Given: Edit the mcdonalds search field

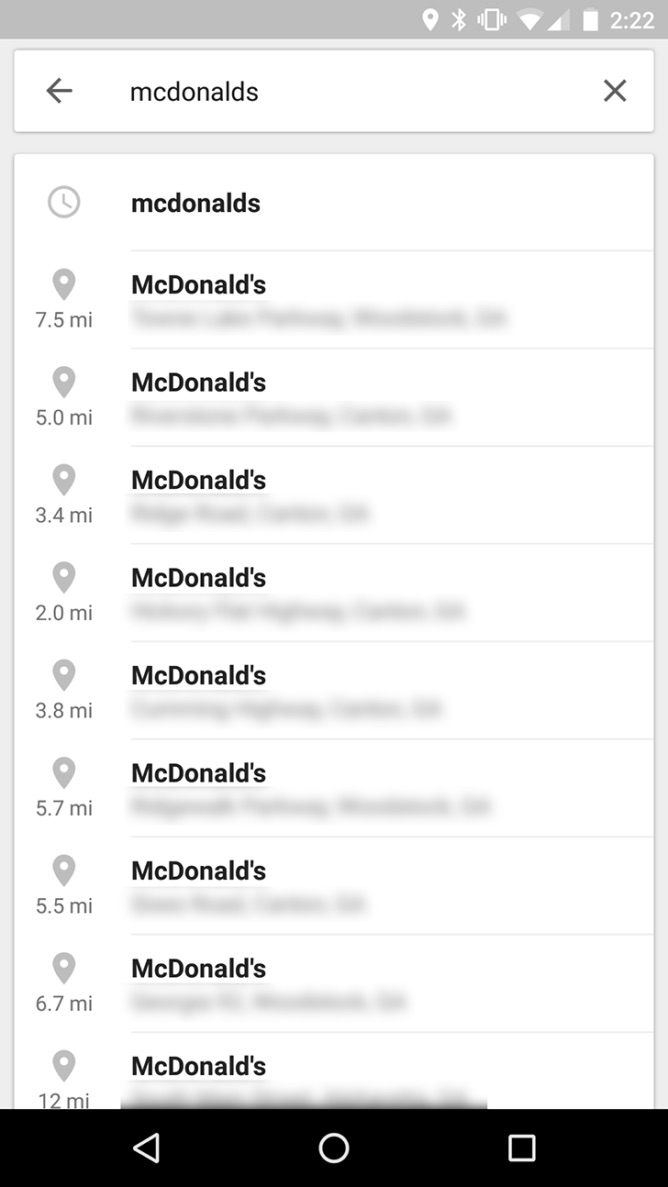Looking at the screenshot, I should 340,92.
